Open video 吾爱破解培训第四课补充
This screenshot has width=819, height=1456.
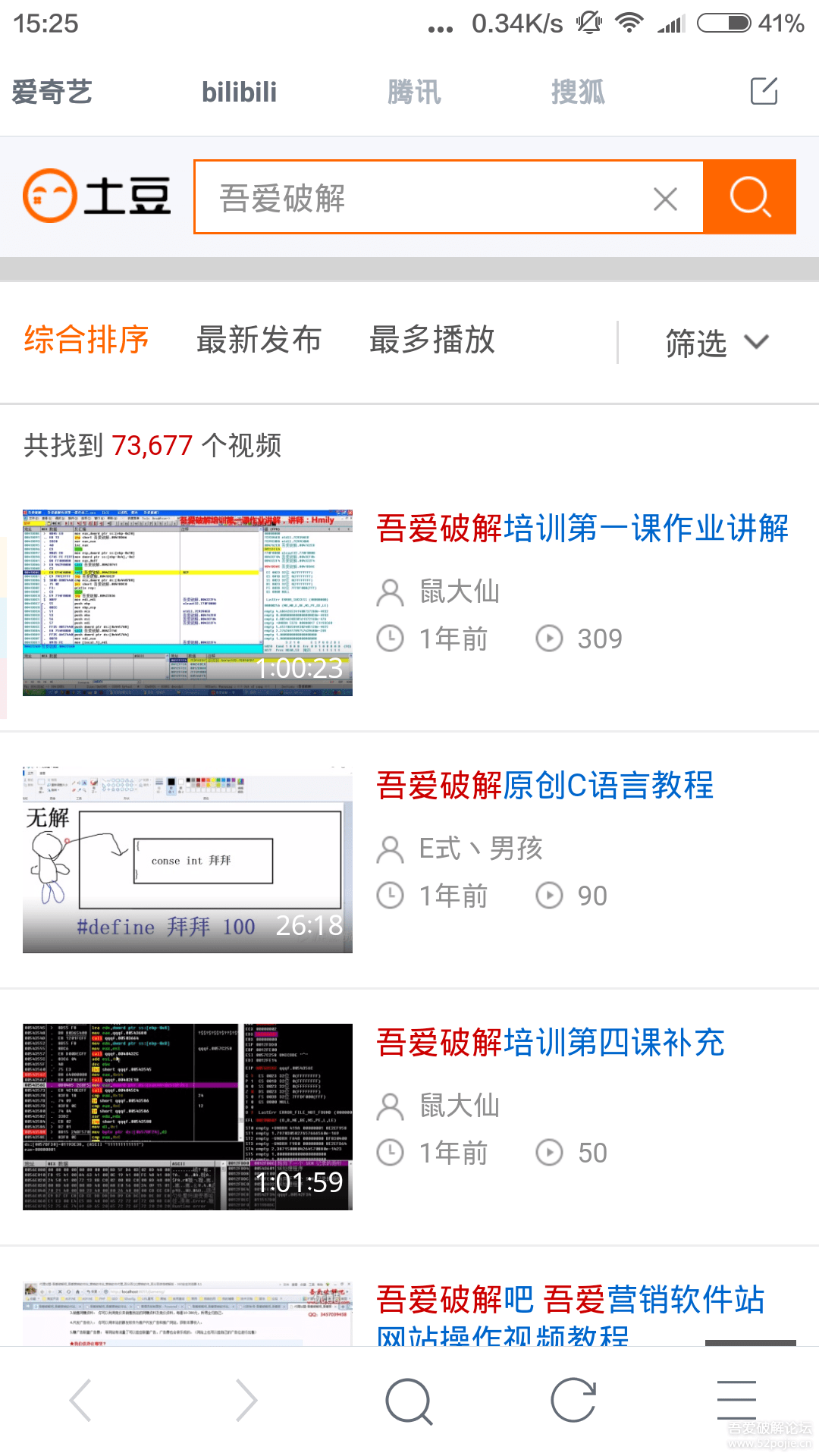tap(551, 1043)
